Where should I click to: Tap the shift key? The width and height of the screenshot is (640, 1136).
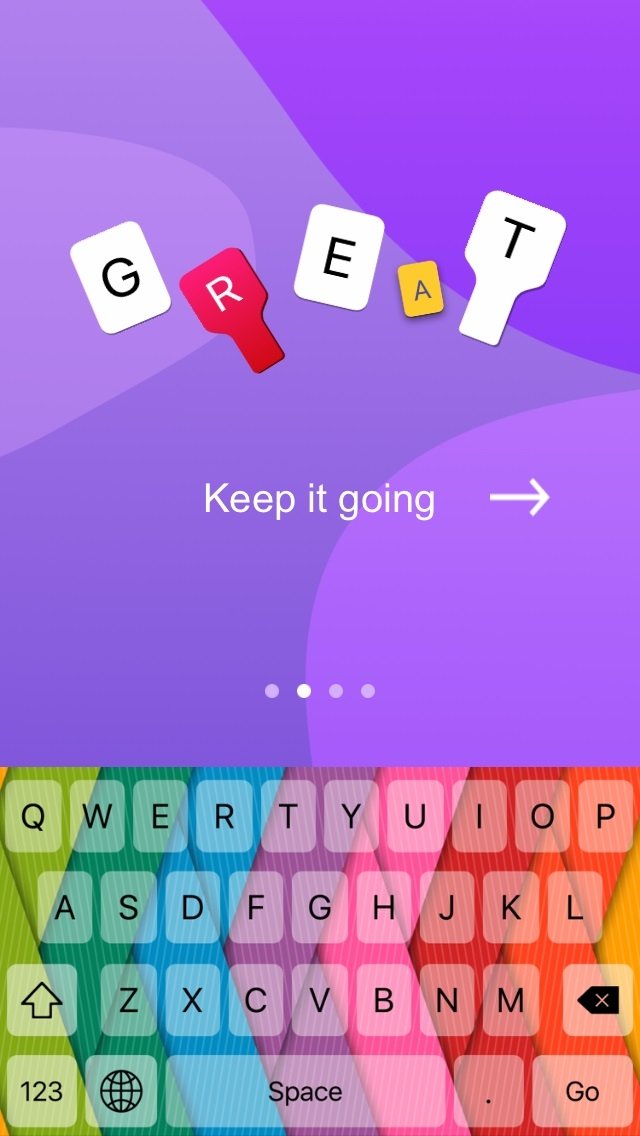tap(41, 1001)
